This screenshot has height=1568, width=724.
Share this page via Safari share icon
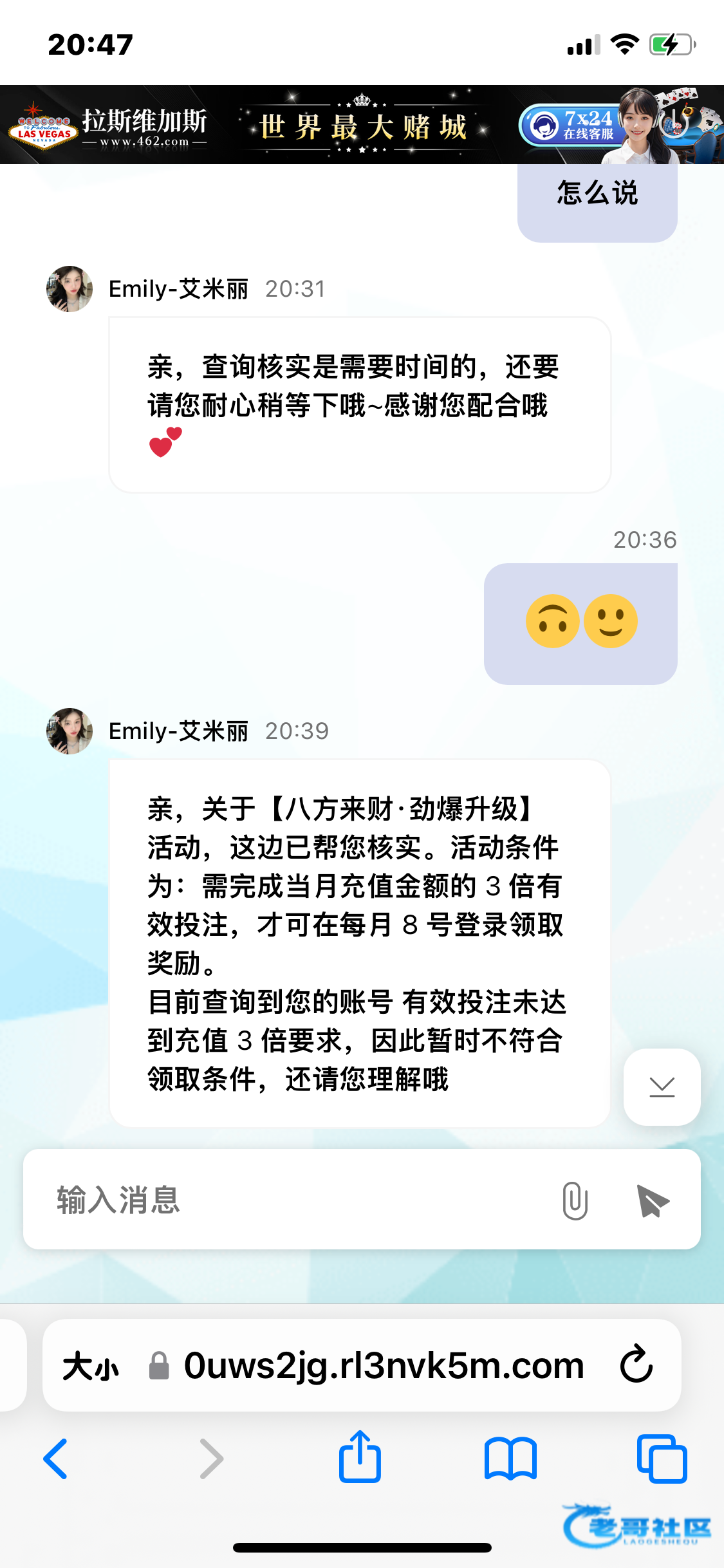[x=360, y=1457]
